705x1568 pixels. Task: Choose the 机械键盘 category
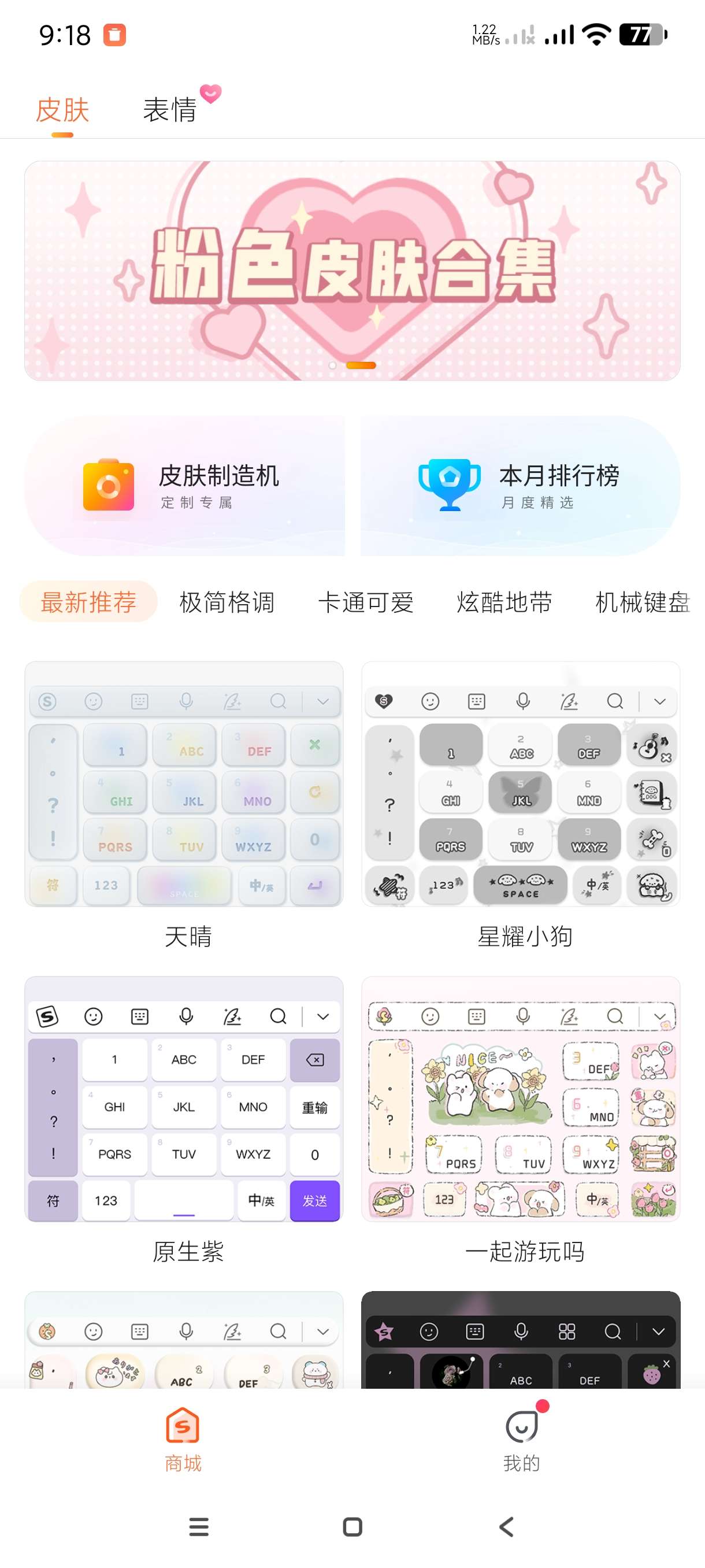click(x=642, y=602)
